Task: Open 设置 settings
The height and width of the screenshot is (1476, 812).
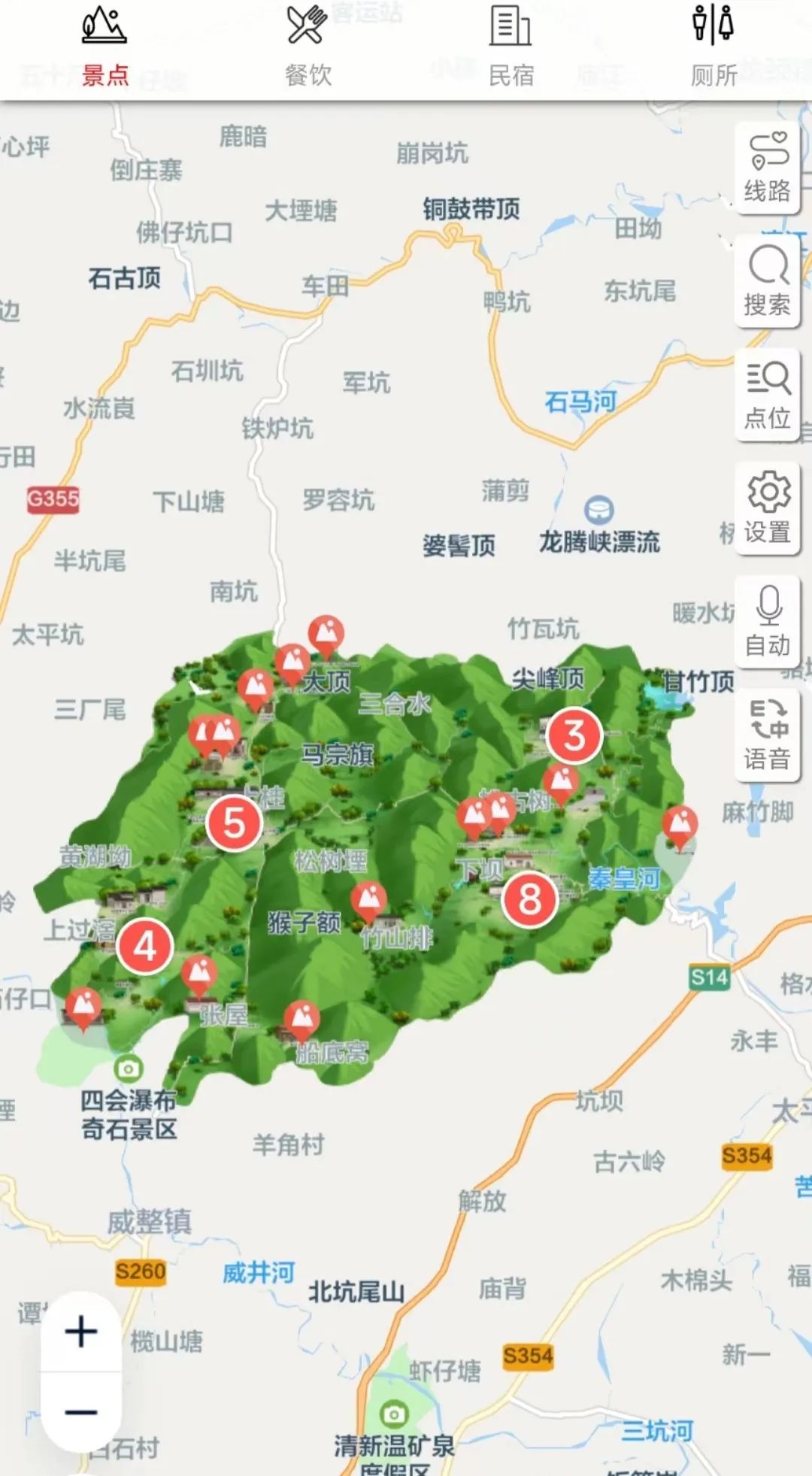Action: tap(767, 509)
